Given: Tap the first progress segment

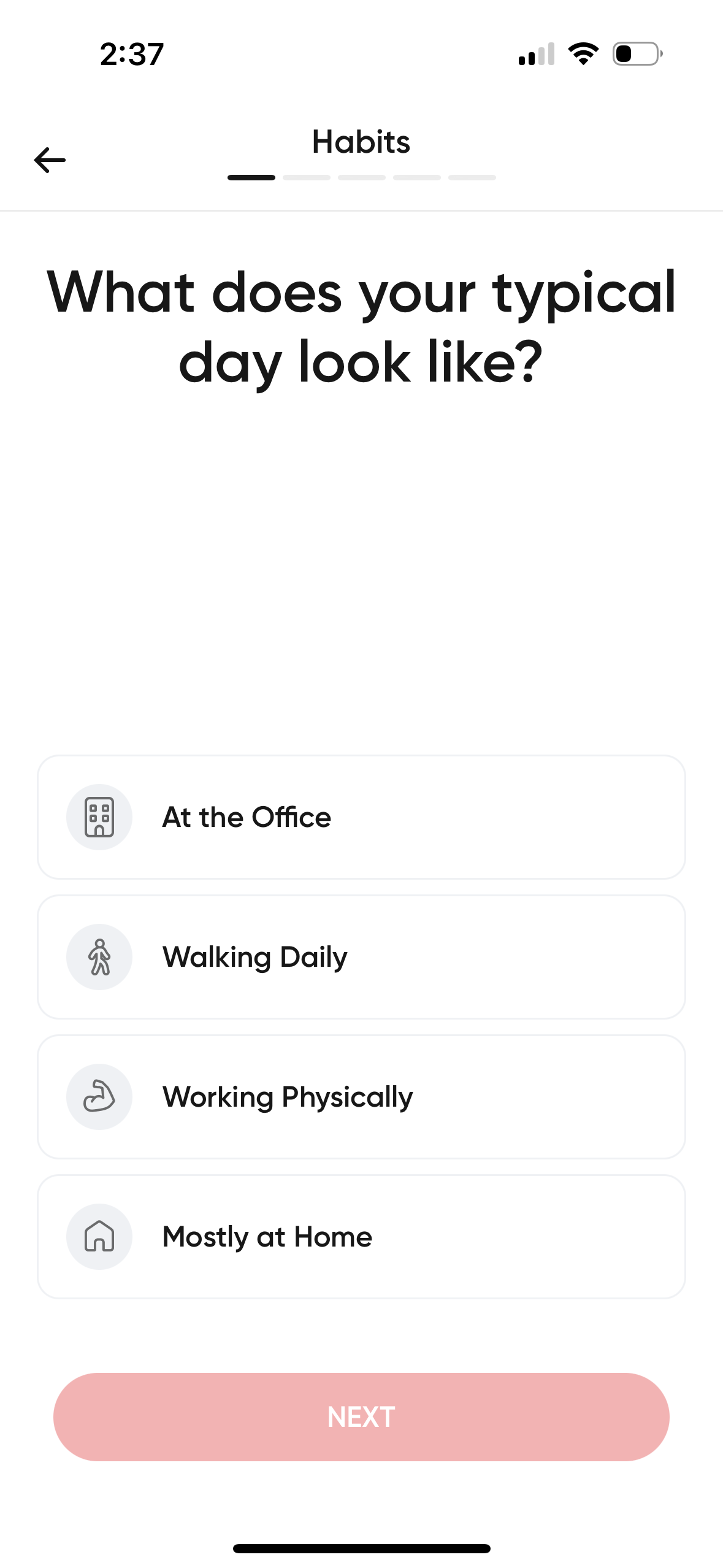Looking at the screenshot, I should pyautogui.click(x=251, y=177).
